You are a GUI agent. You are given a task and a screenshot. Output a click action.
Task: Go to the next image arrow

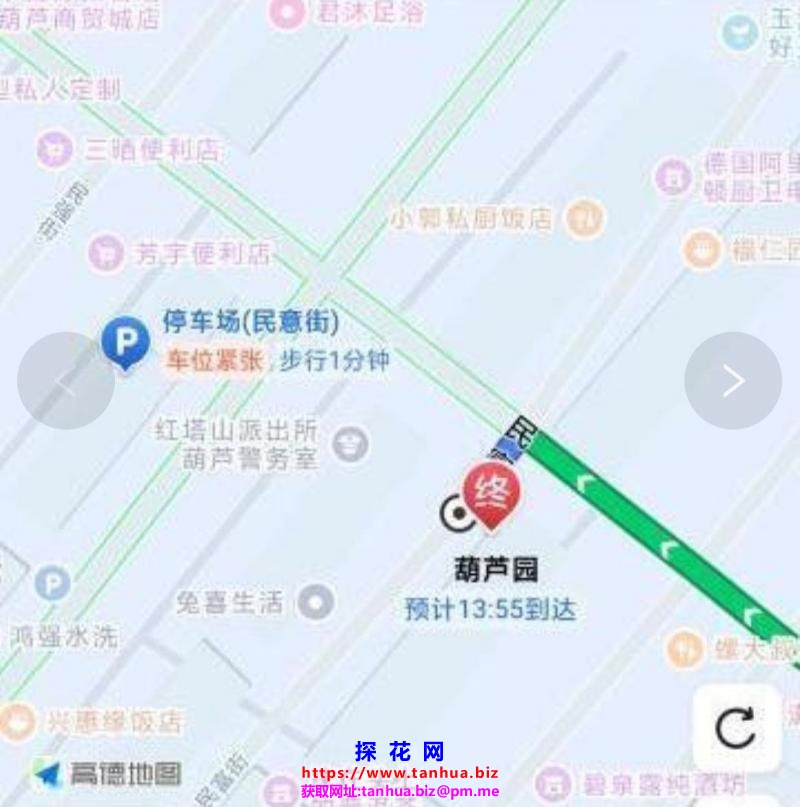(x=732, y=381)
